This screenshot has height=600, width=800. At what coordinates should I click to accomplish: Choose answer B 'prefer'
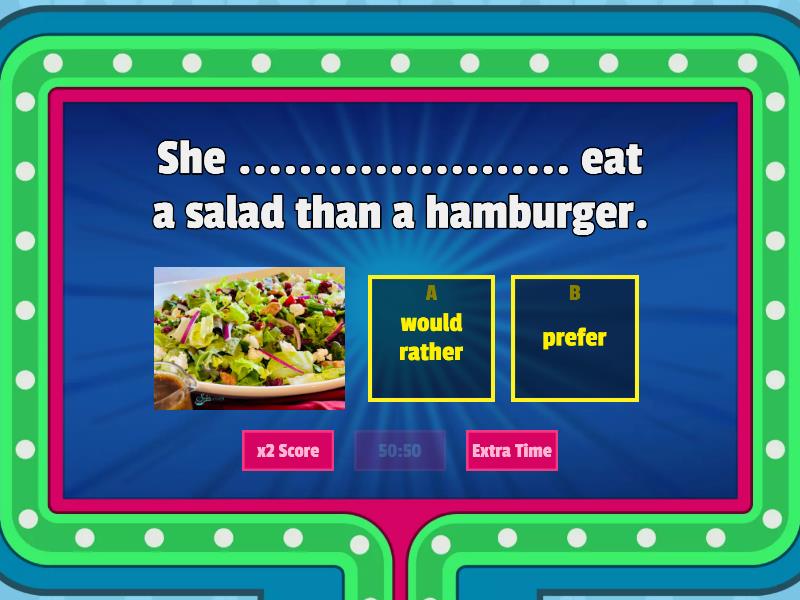point(574,338)
